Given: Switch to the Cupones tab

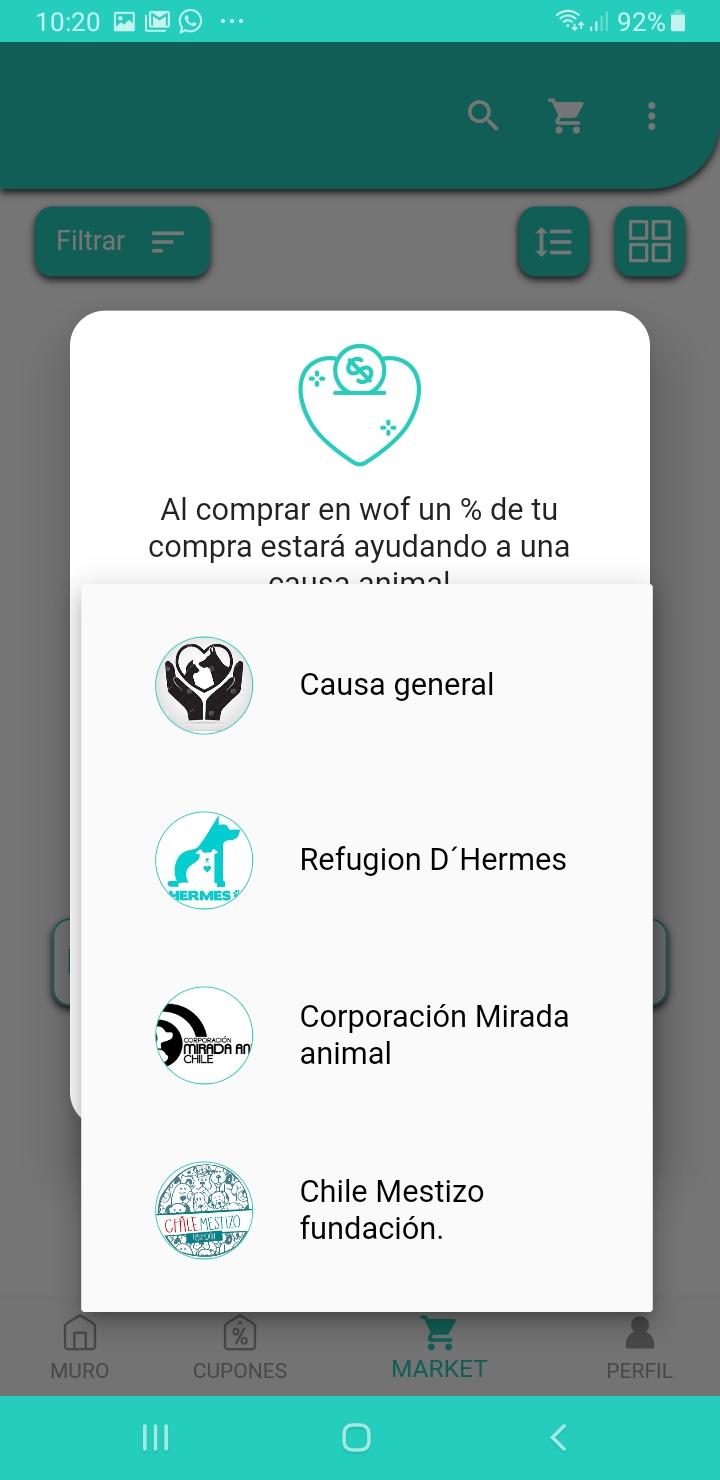Looking at the screenshot, I should (240, 1348).
